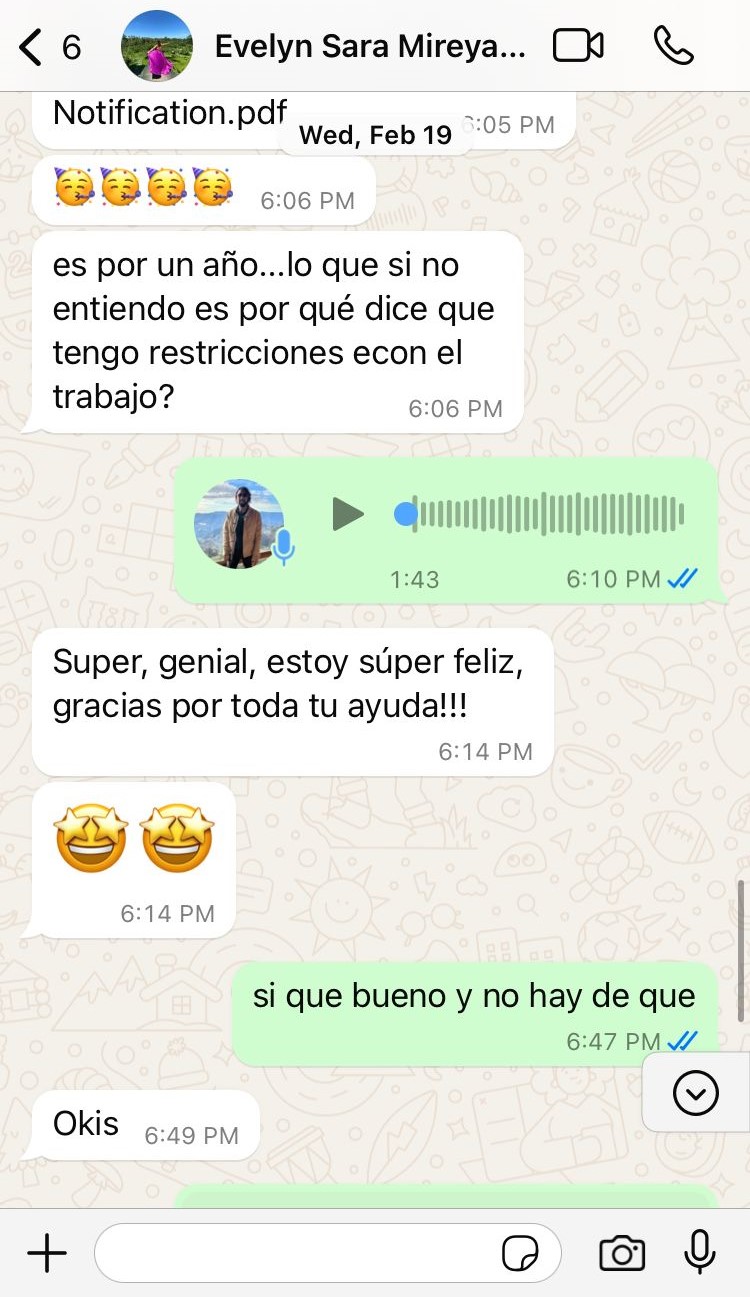Start a video call with Evelyn
The height and width of the screenshot is (1297, 750).
(577, 46)
